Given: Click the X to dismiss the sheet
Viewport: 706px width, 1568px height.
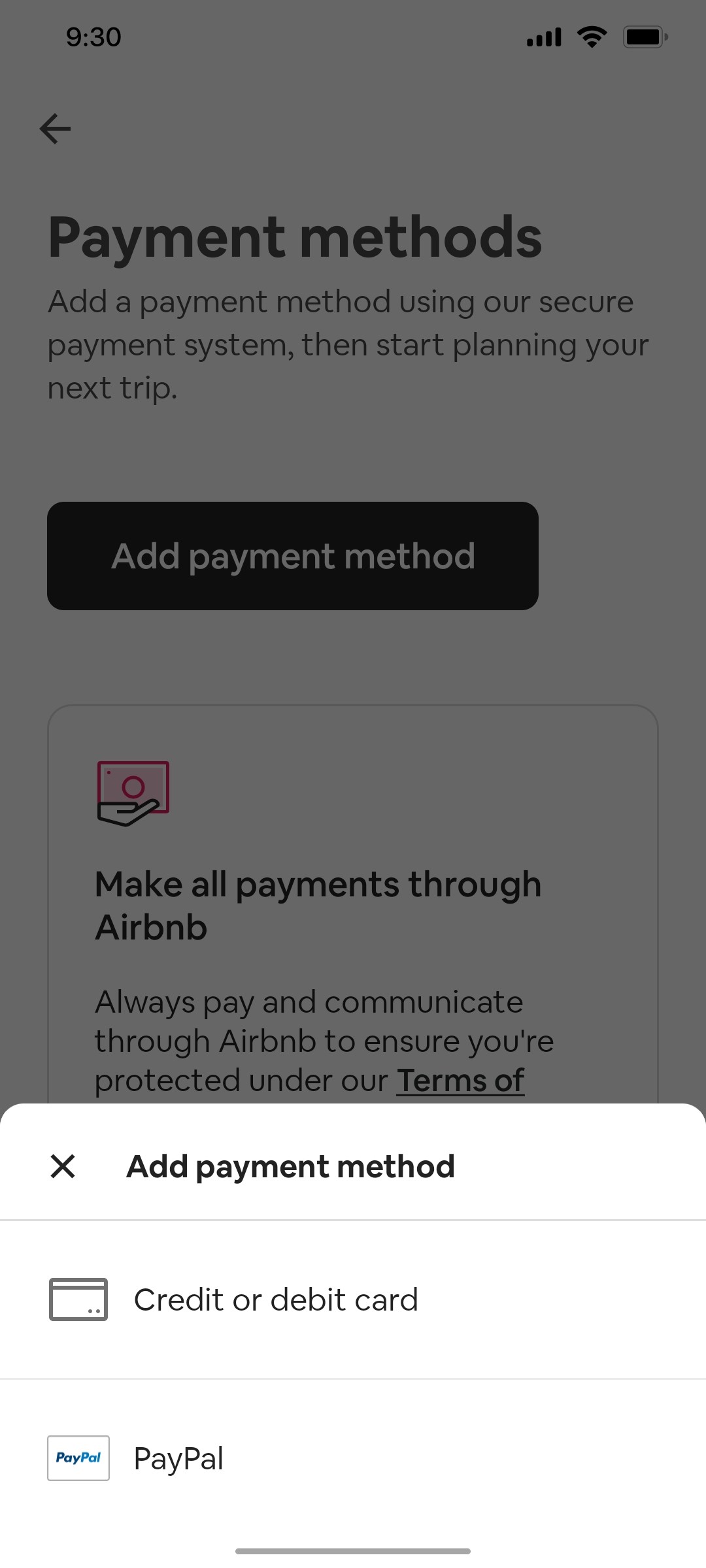Looking at the screenshot, I should click(x=63, y=1166).
